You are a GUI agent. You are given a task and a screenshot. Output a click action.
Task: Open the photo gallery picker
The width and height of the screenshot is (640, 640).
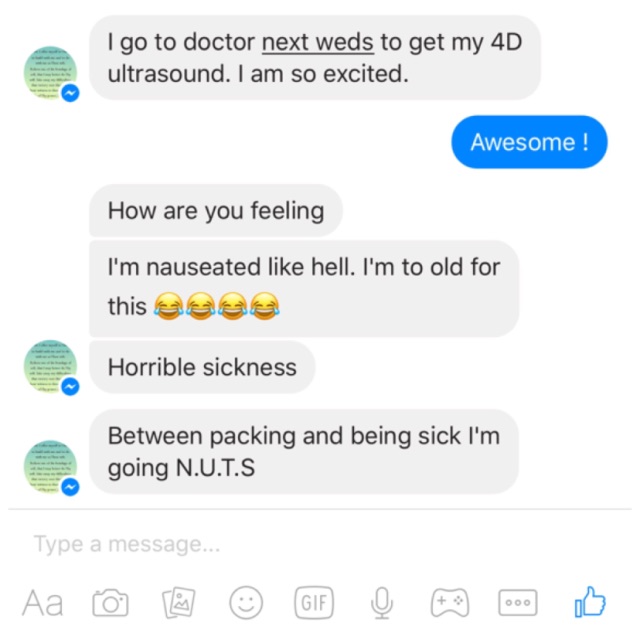(x=178, y=603)
